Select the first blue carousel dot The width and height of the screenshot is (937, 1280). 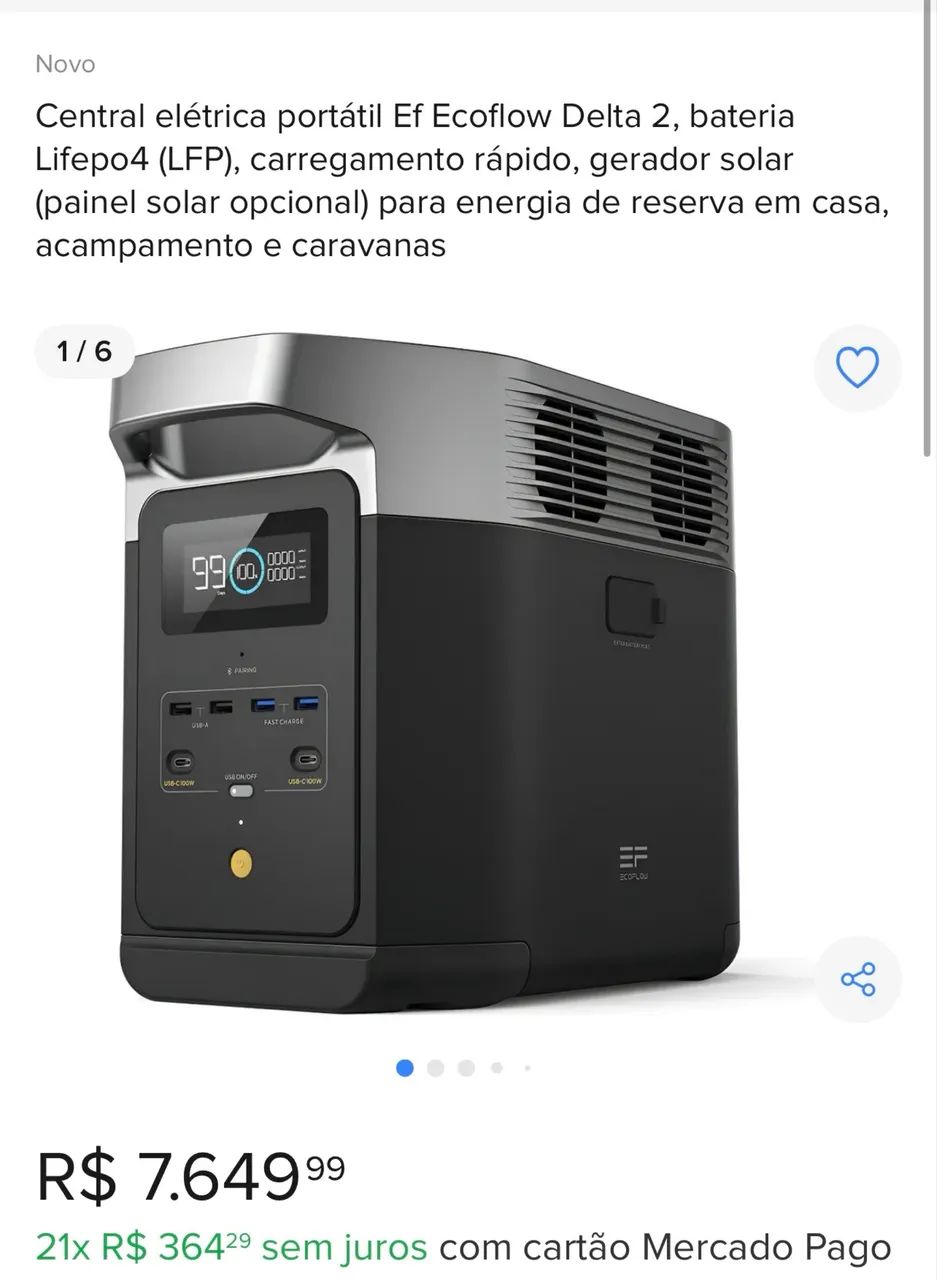coord(405,1068)
